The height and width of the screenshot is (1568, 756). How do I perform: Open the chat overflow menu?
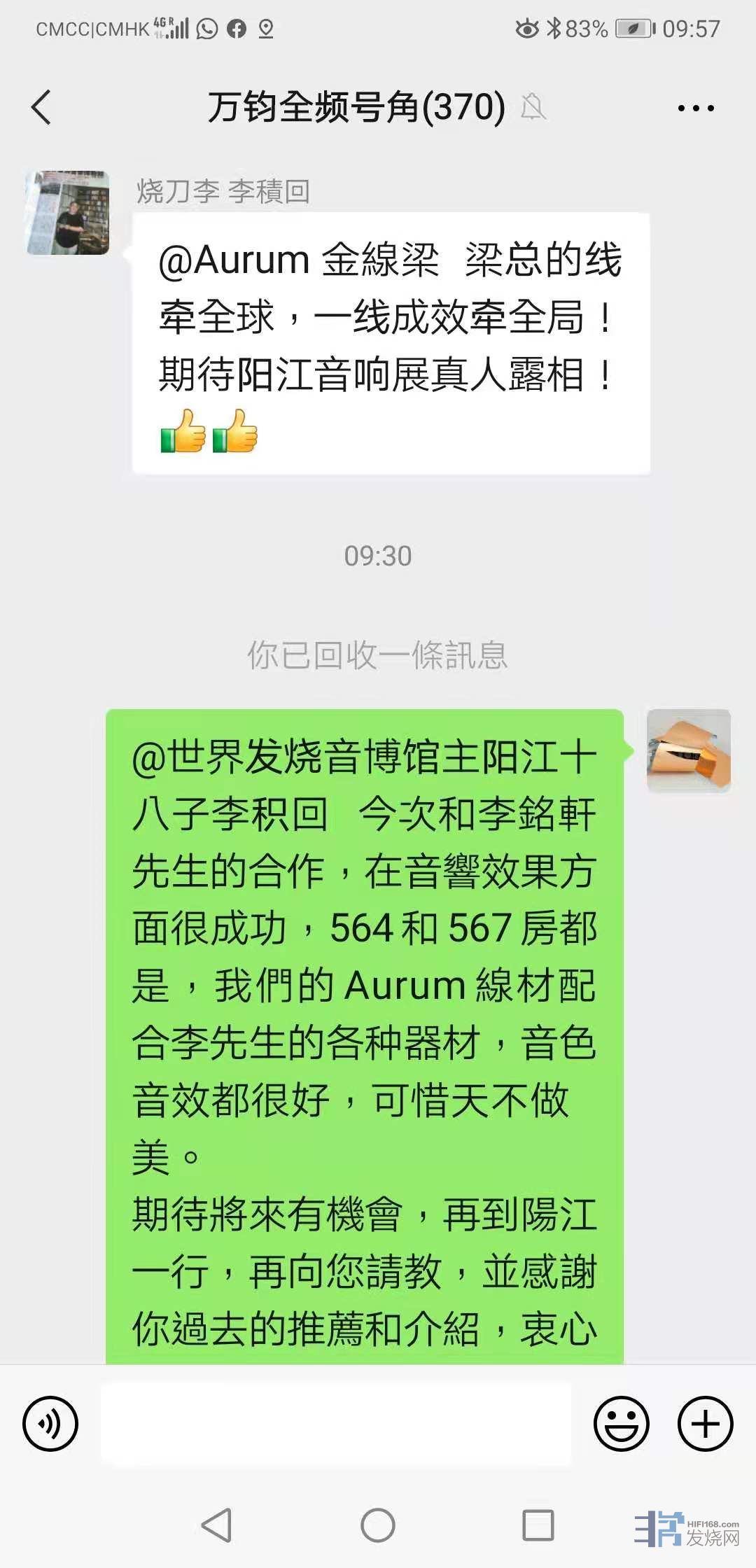tap(696, 108)
